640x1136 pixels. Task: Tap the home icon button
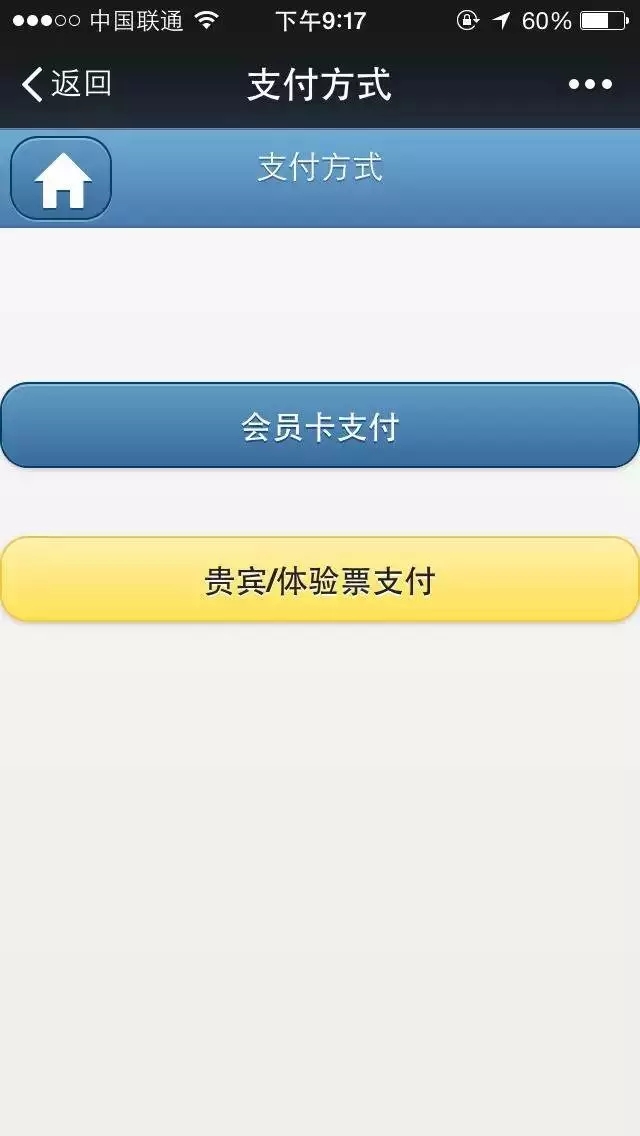point(61,179)
